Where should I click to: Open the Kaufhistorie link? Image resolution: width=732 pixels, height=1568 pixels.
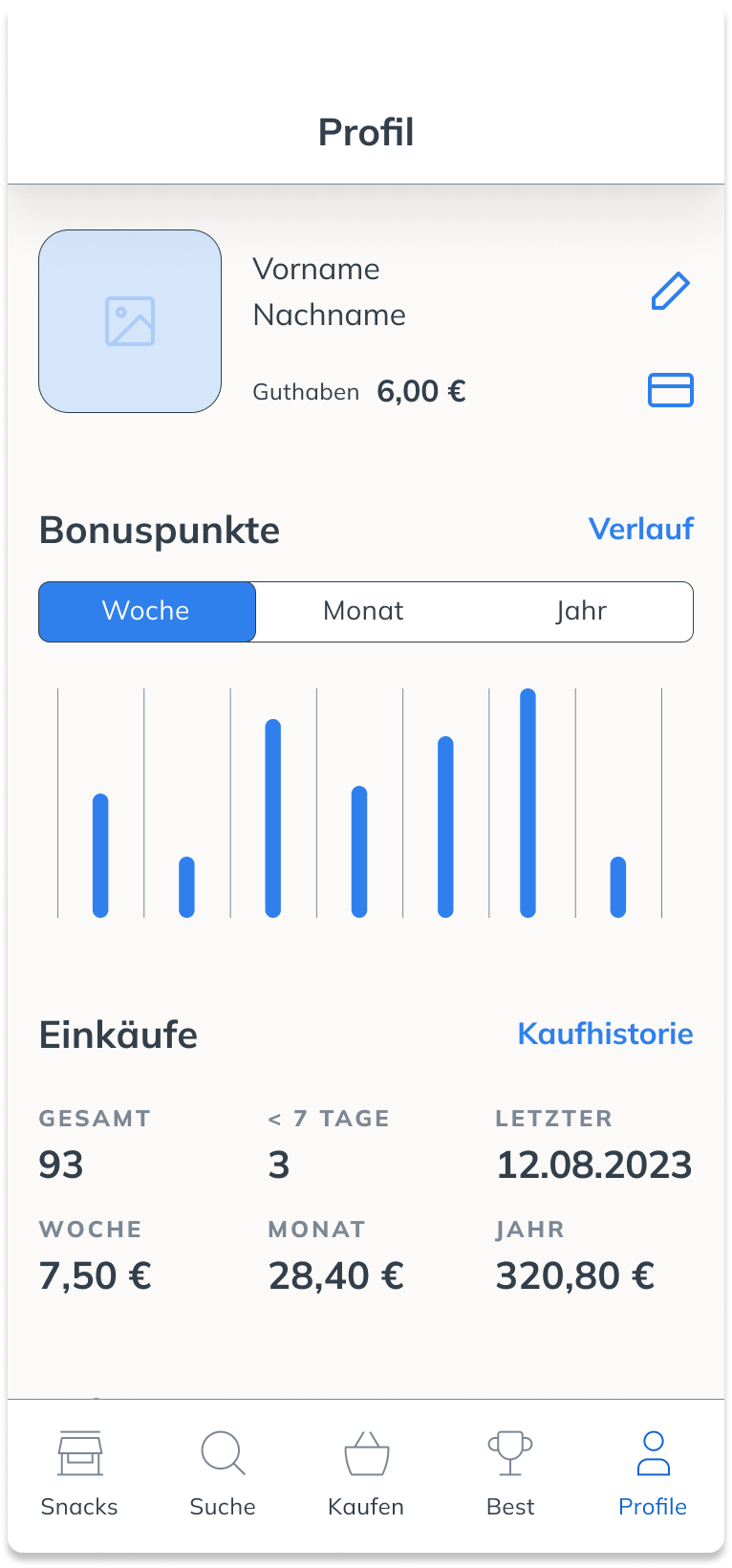605,1034
